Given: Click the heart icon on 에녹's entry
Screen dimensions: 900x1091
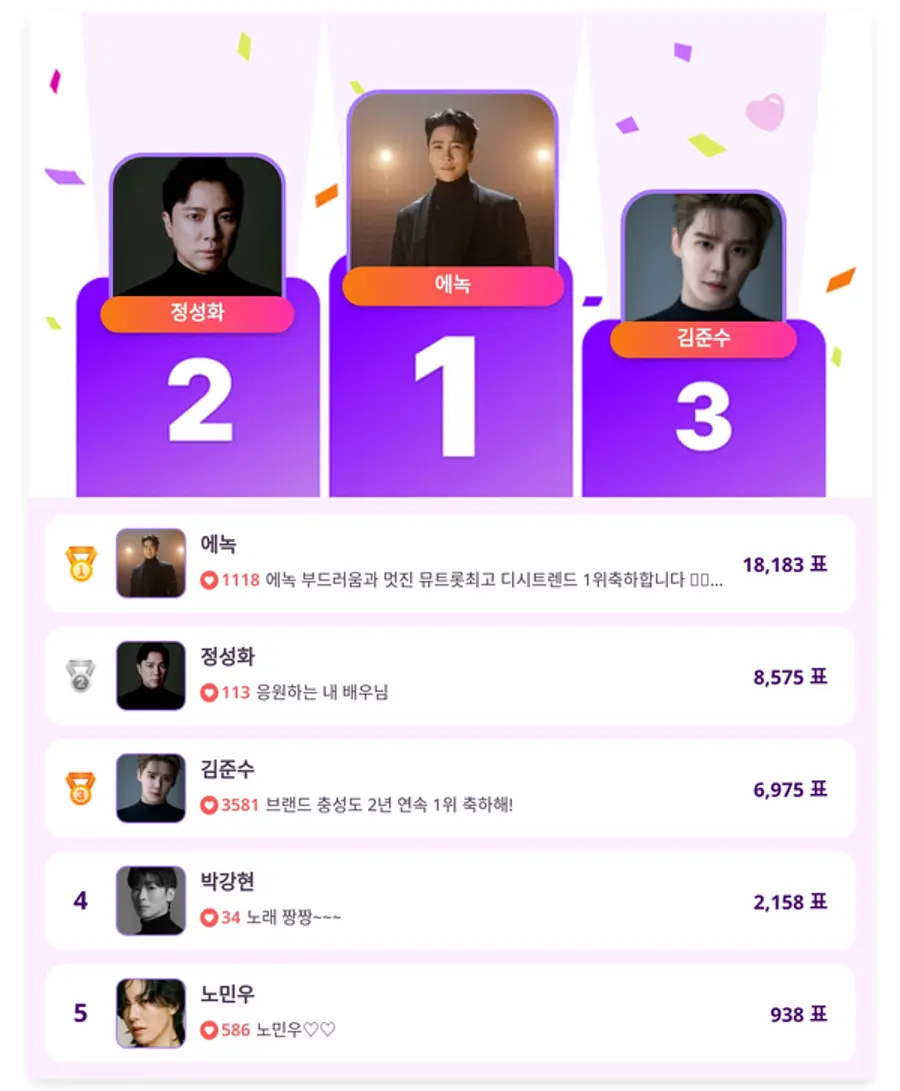Looking at the screenshot, I should tap(208, 580).
